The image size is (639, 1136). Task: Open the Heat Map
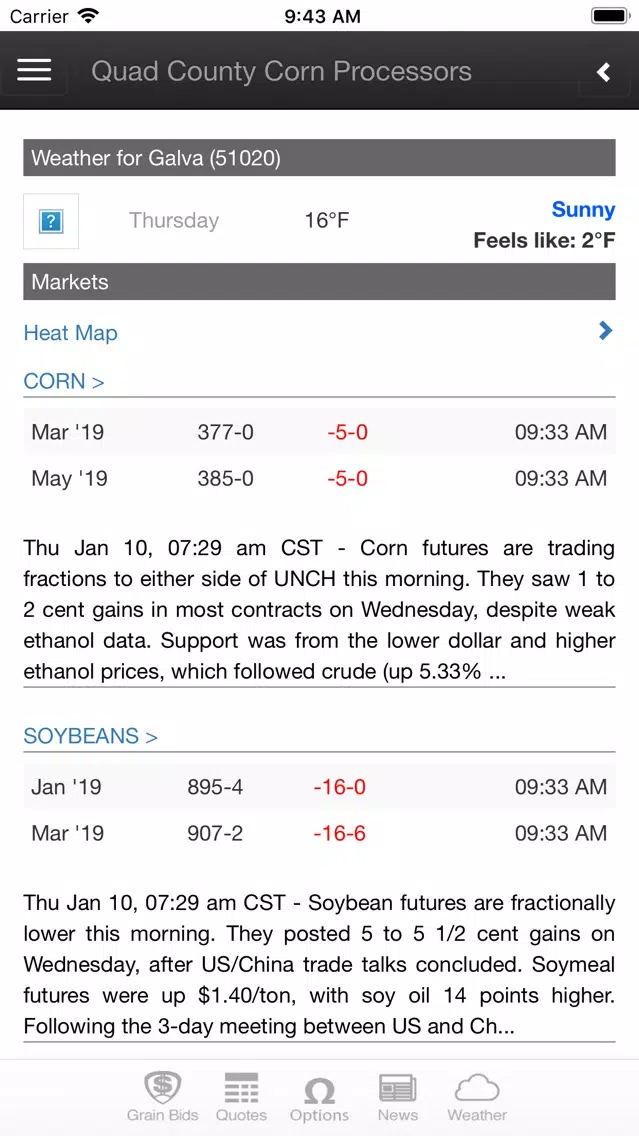(x=319, y=333)
